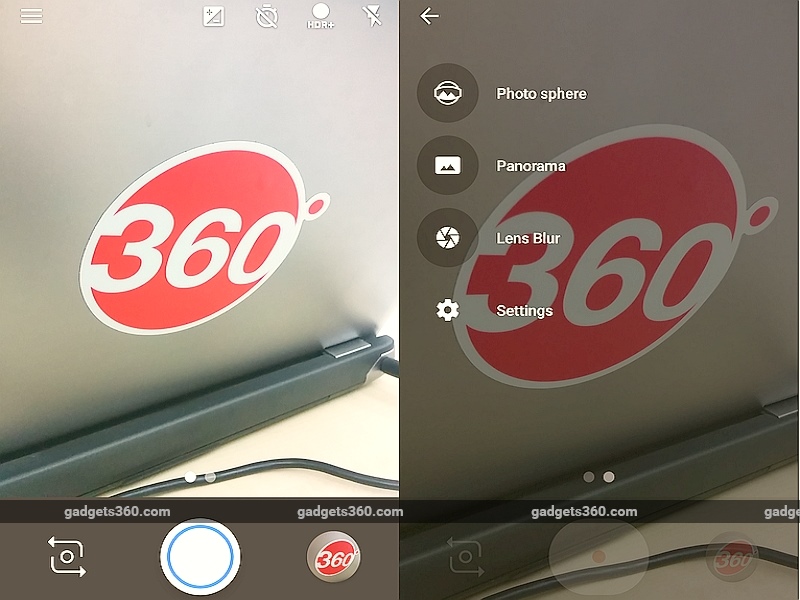
Task: Select Photo sphere mode
Action: (x=447, y=94)
